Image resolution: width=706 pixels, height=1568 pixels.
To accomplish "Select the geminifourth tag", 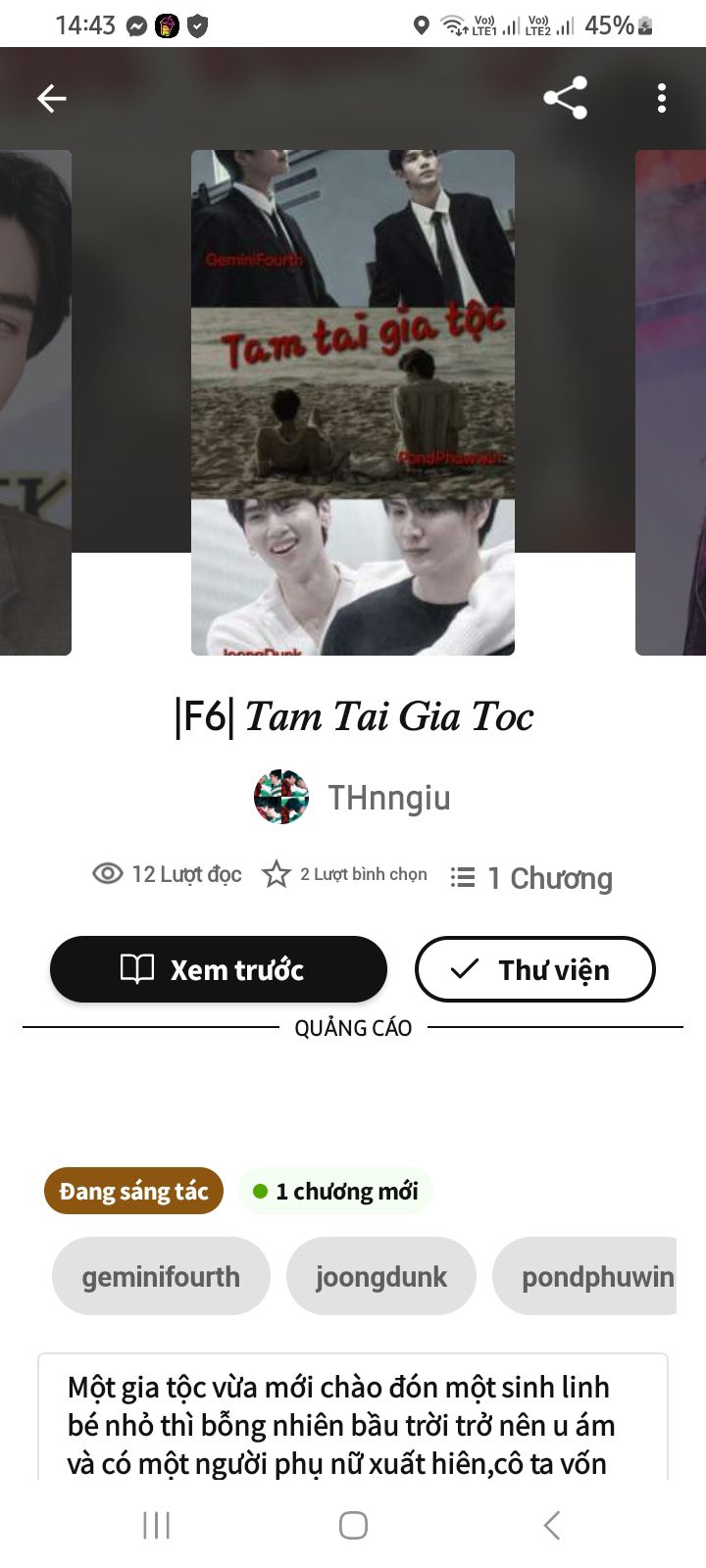I will point(161,1276).
